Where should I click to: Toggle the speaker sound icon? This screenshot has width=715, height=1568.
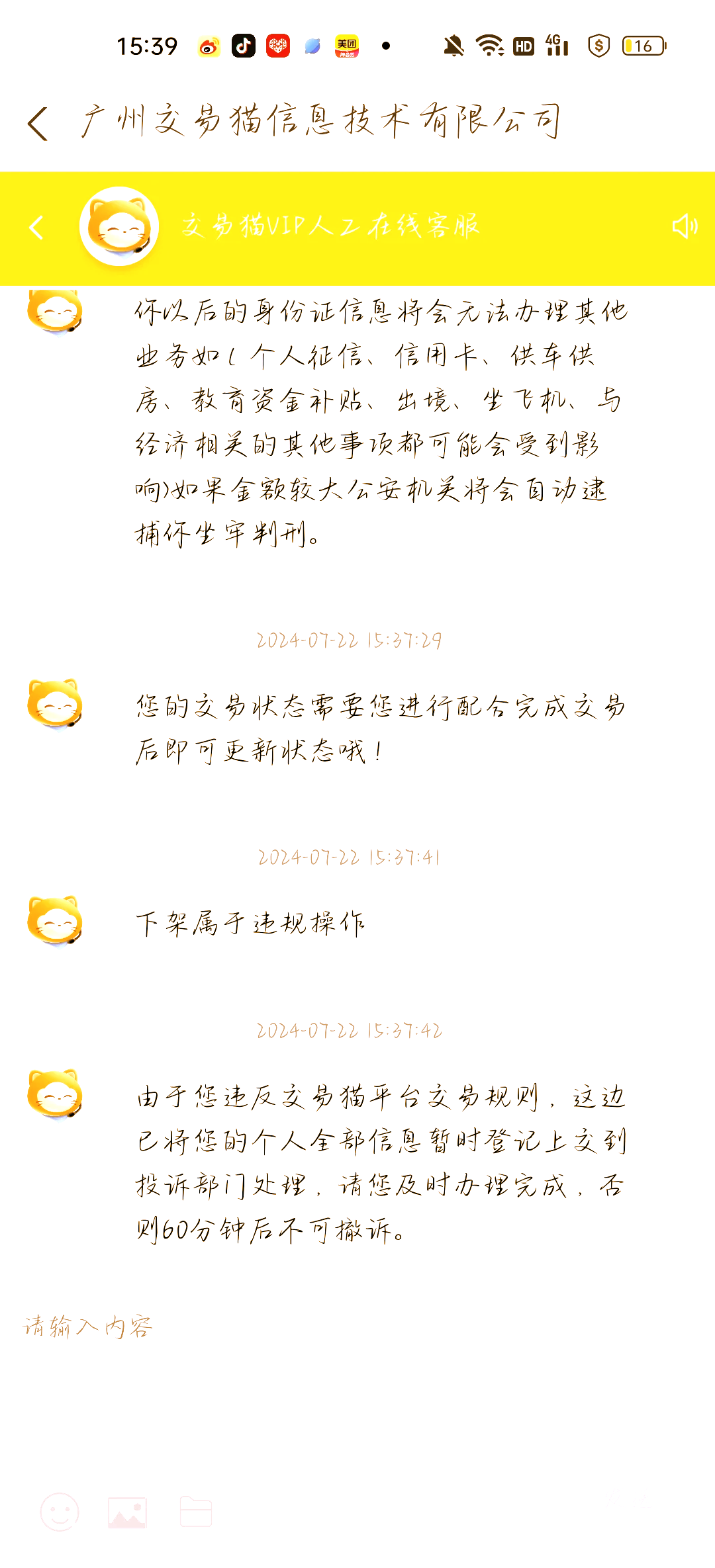pyautogui.click(x=685, y=226)
